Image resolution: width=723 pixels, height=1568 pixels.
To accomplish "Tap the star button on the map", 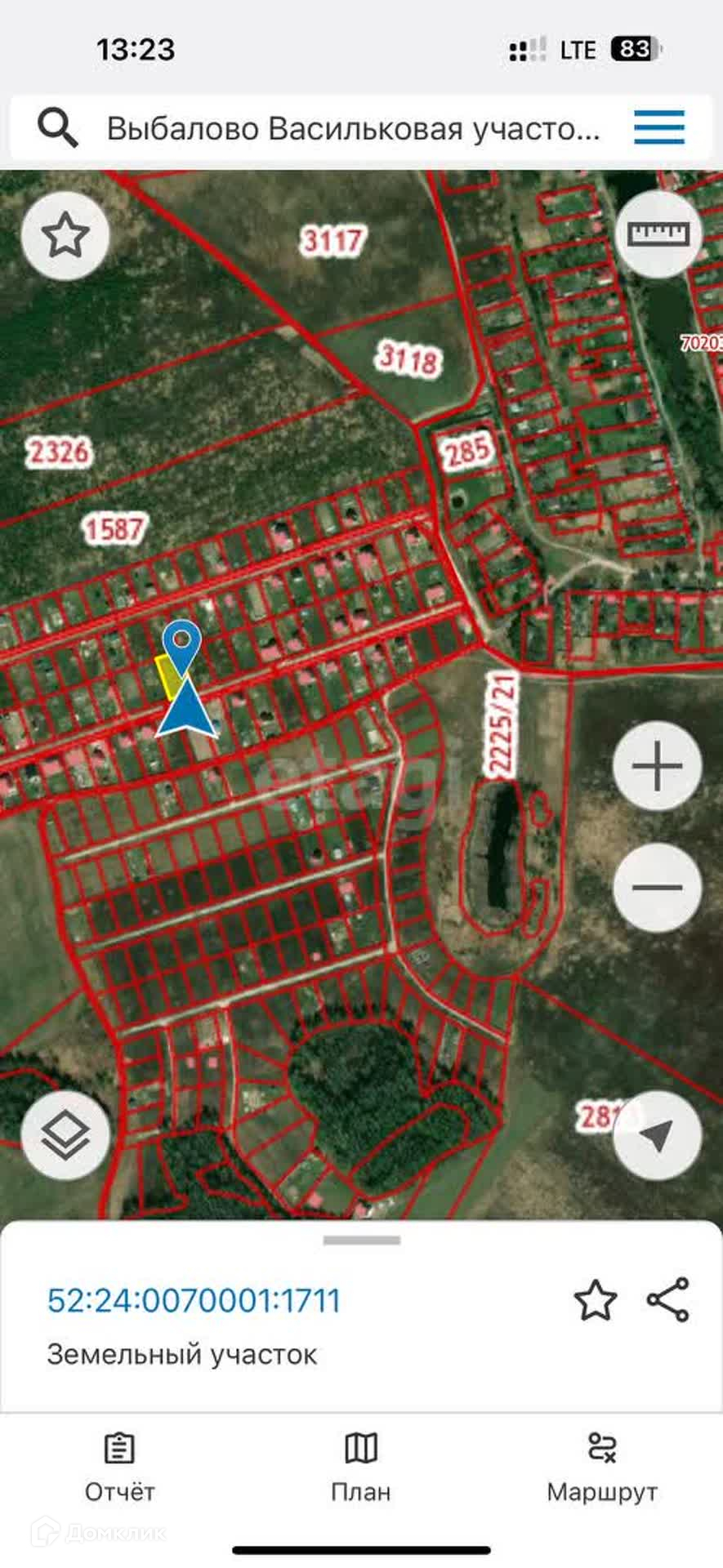I will pyautogui.click(x=65, y=236).
